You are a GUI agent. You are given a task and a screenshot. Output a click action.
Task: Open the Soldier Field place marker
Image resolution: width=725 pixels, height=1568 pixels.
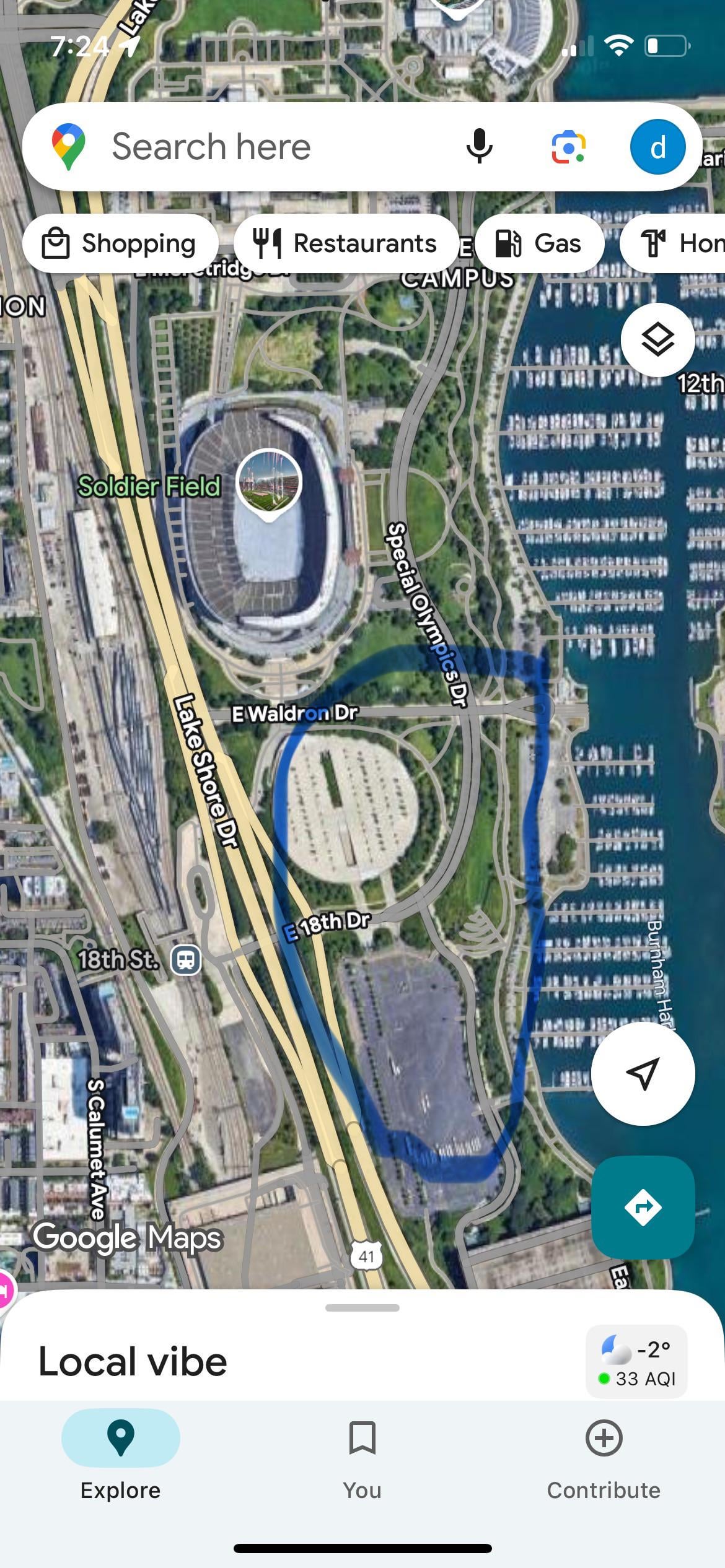point(269,483)
